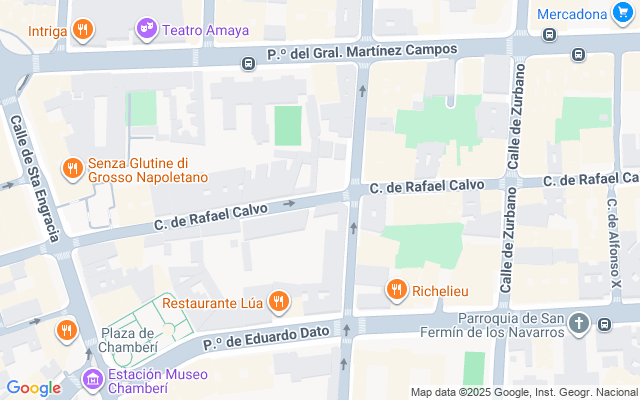Tap the bus stop below Mercadona
This screenshot has width=640, height=400.
[549, 35]
